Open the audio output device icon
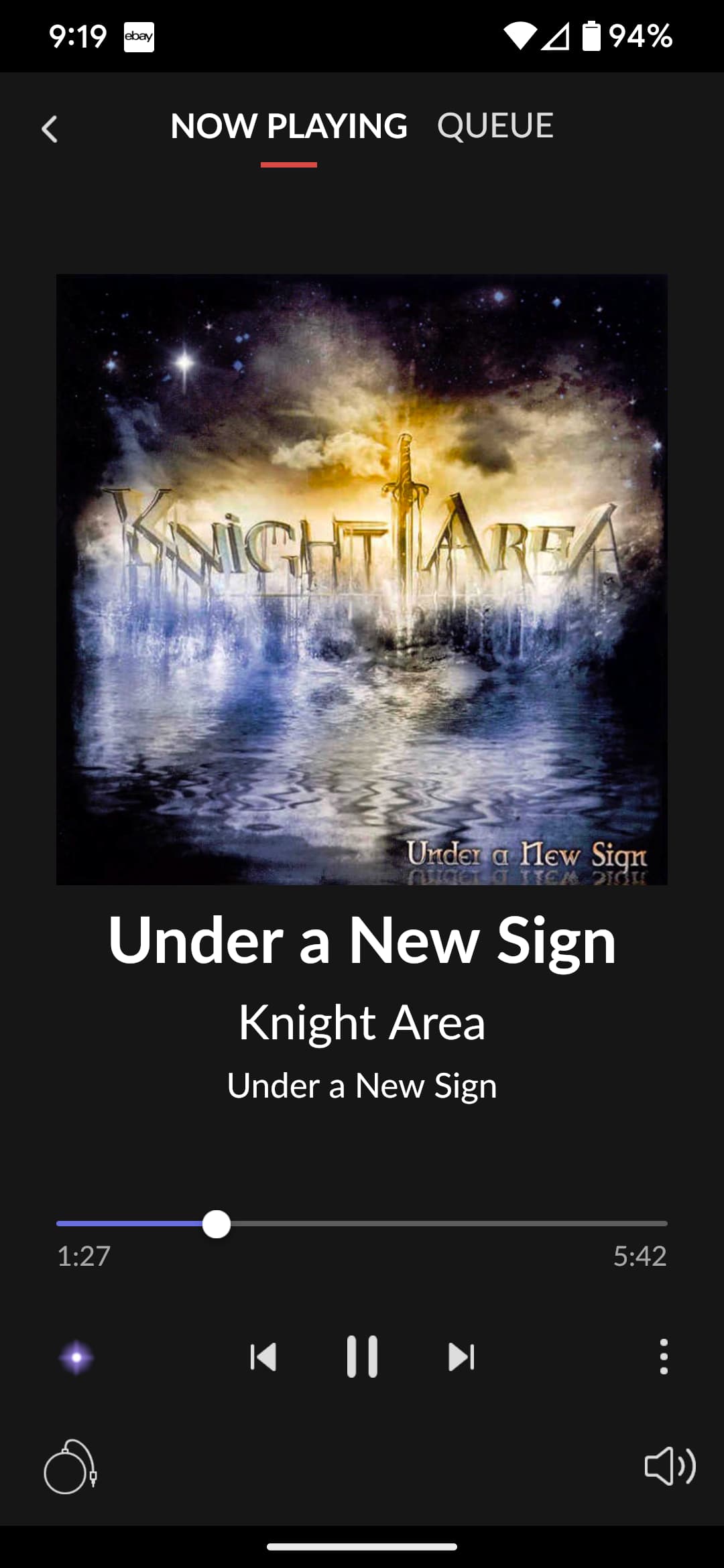Viewport: 724px width, 1568px height. (x=70, y=1466)
